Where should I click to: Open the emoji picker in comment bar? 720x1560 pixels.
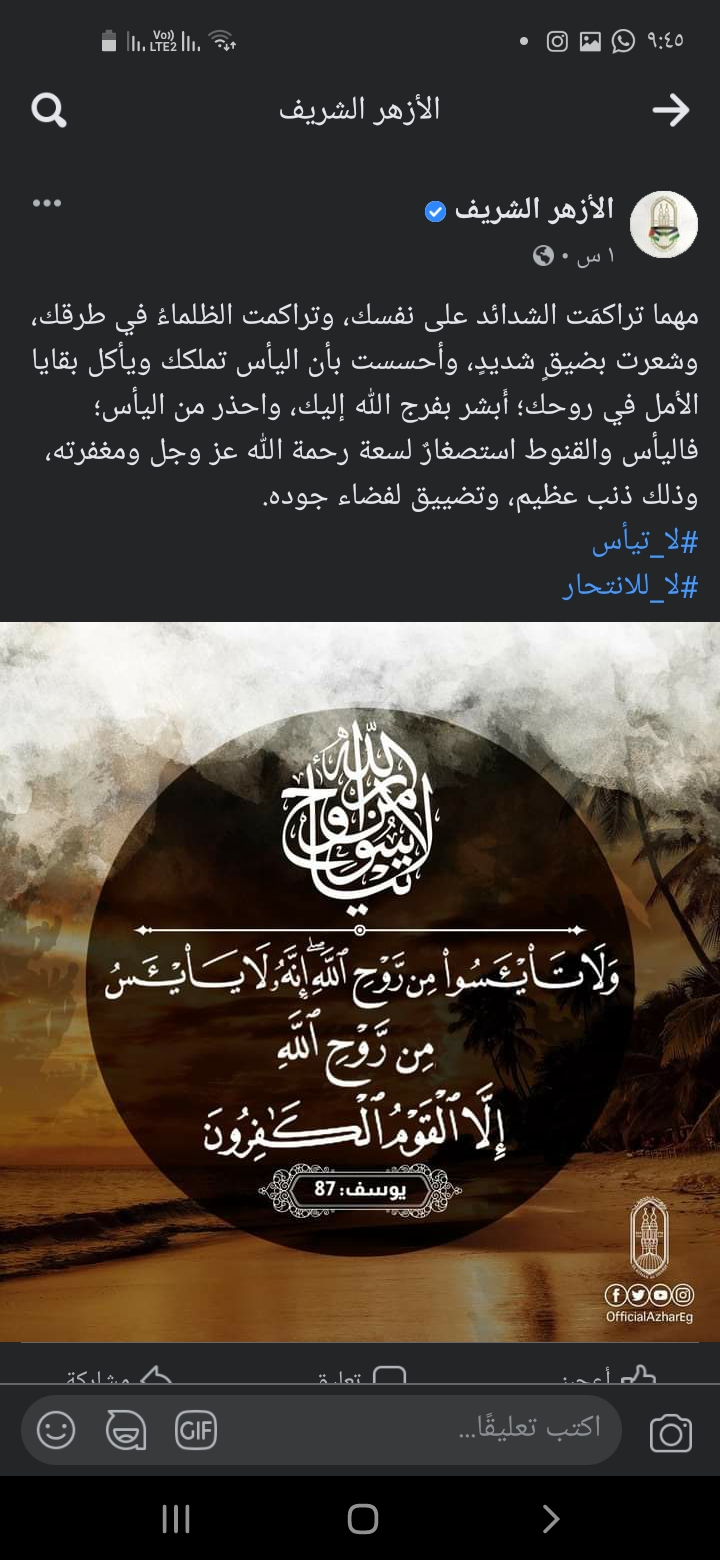[56, 1430]
